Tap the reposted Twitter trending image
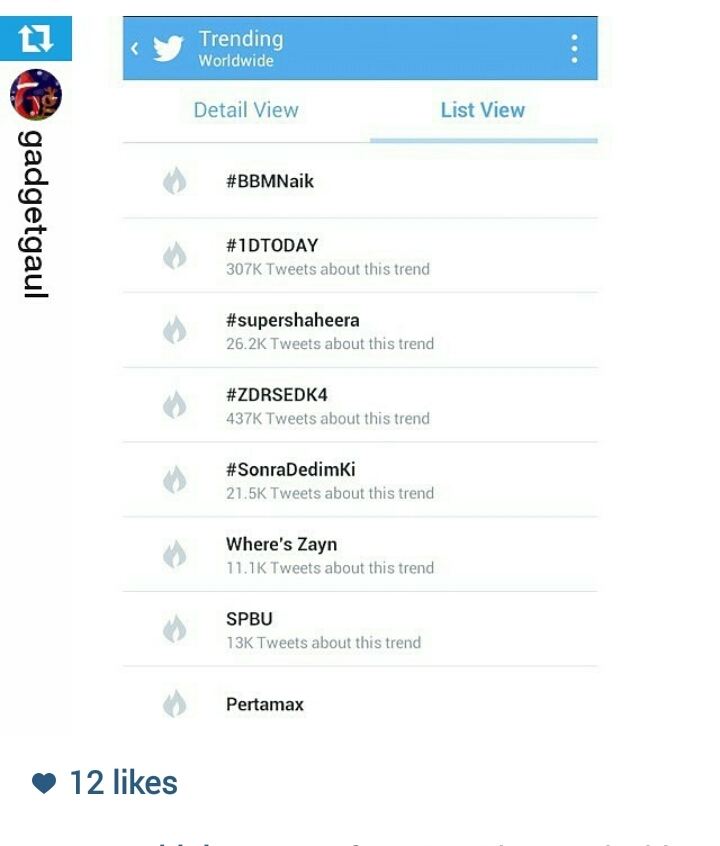This screenshot has height=846, width=720. (x=360, y=400)
